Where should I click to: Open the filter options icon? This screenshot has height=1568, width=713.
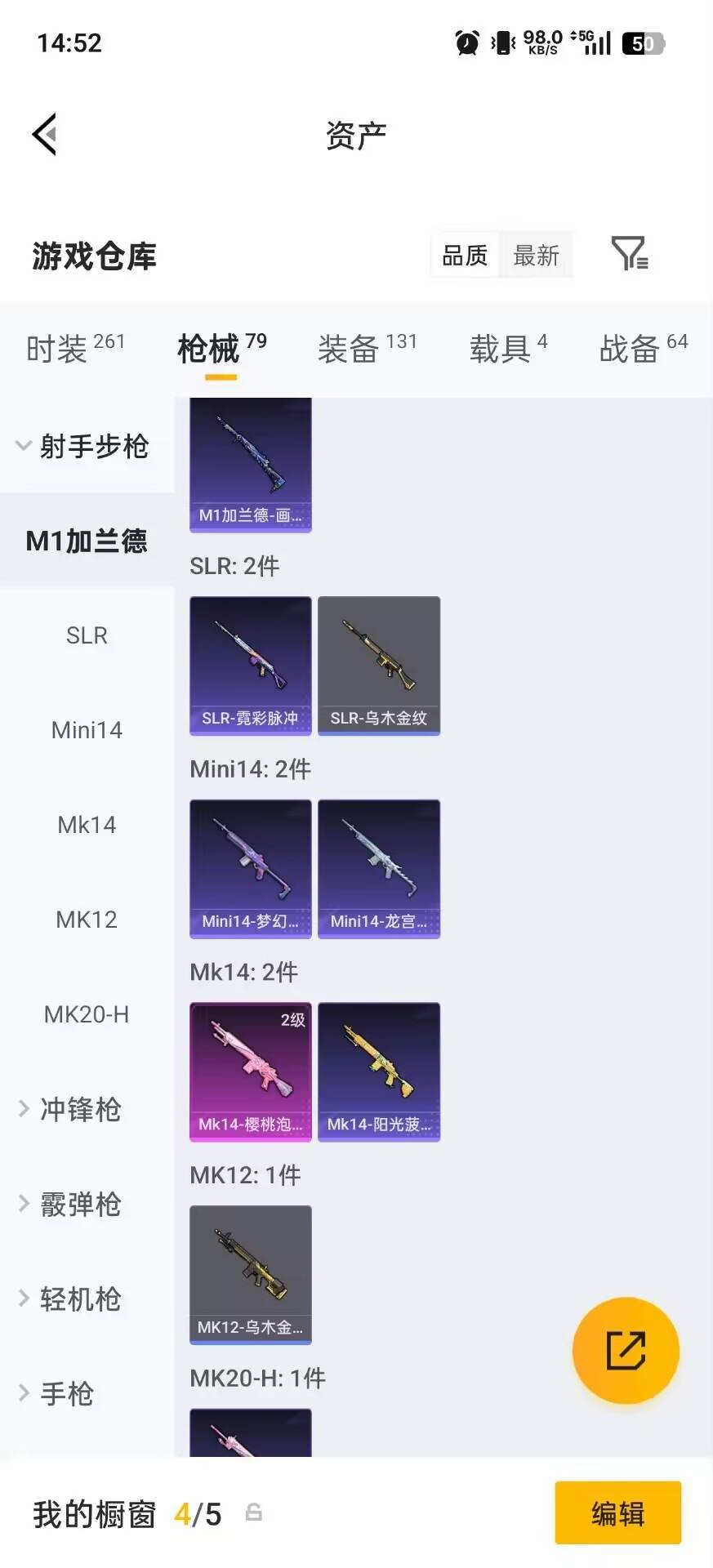pyautogui.click(x=629, y=255)
